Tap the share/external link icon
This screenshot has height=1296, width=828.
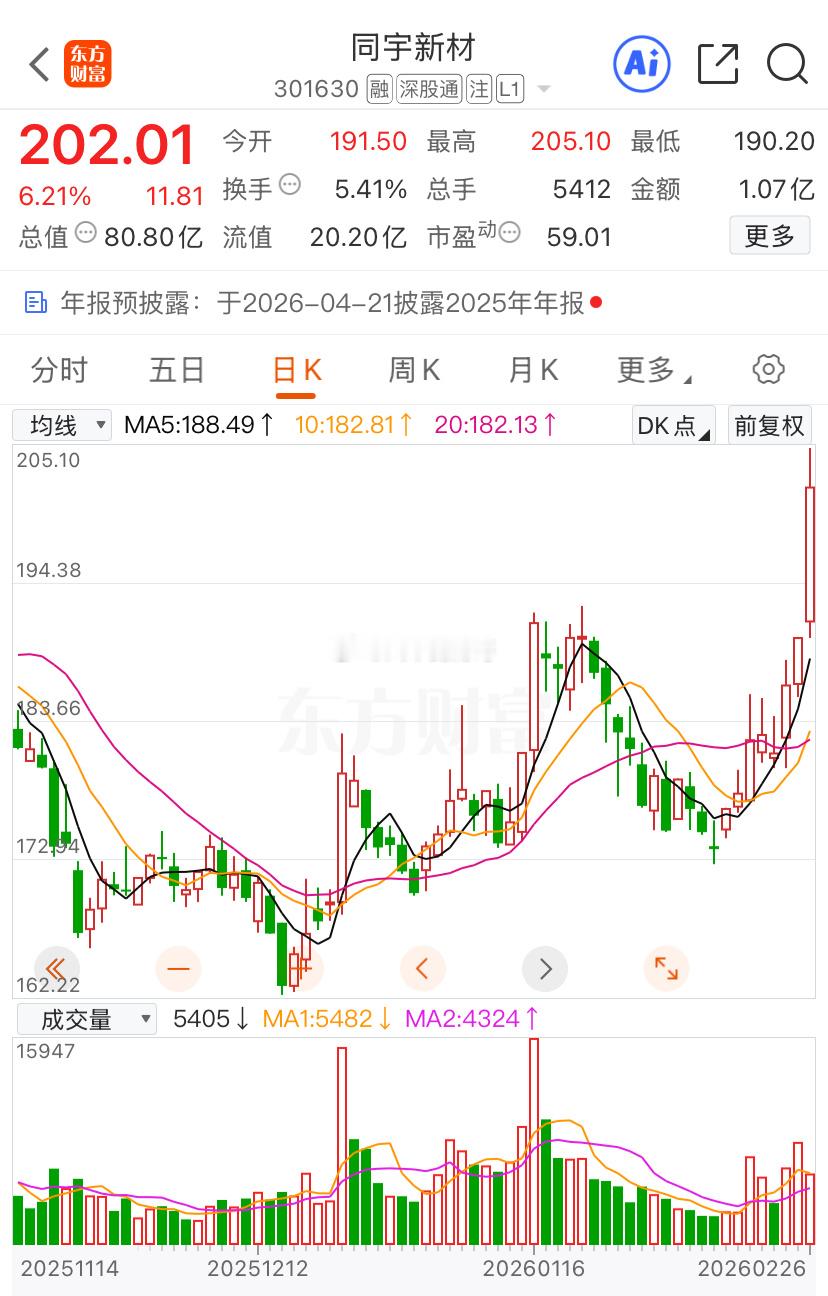717,63
